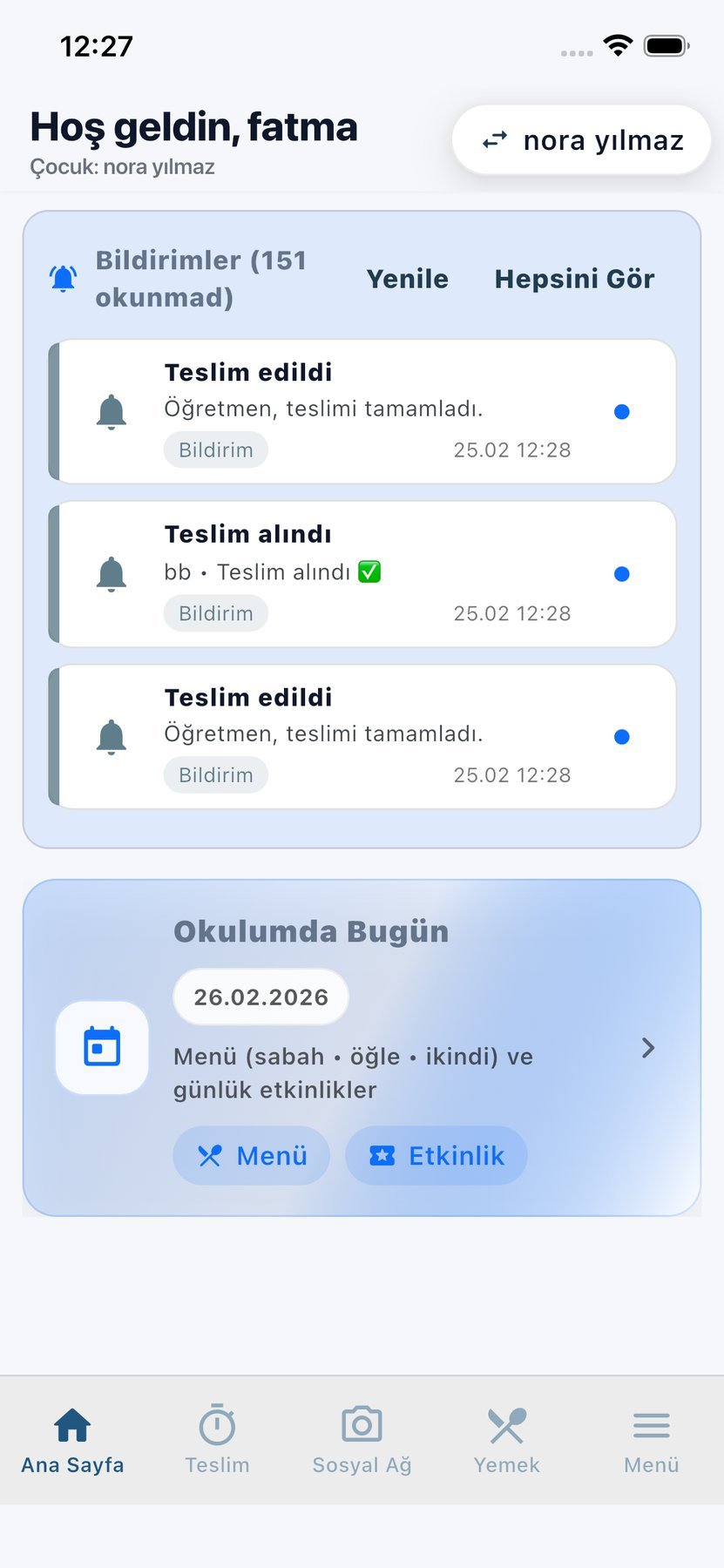The image size is (724, 1568).
Task: Click the Bildirimler bell icon in header
Action: point(61,277)
